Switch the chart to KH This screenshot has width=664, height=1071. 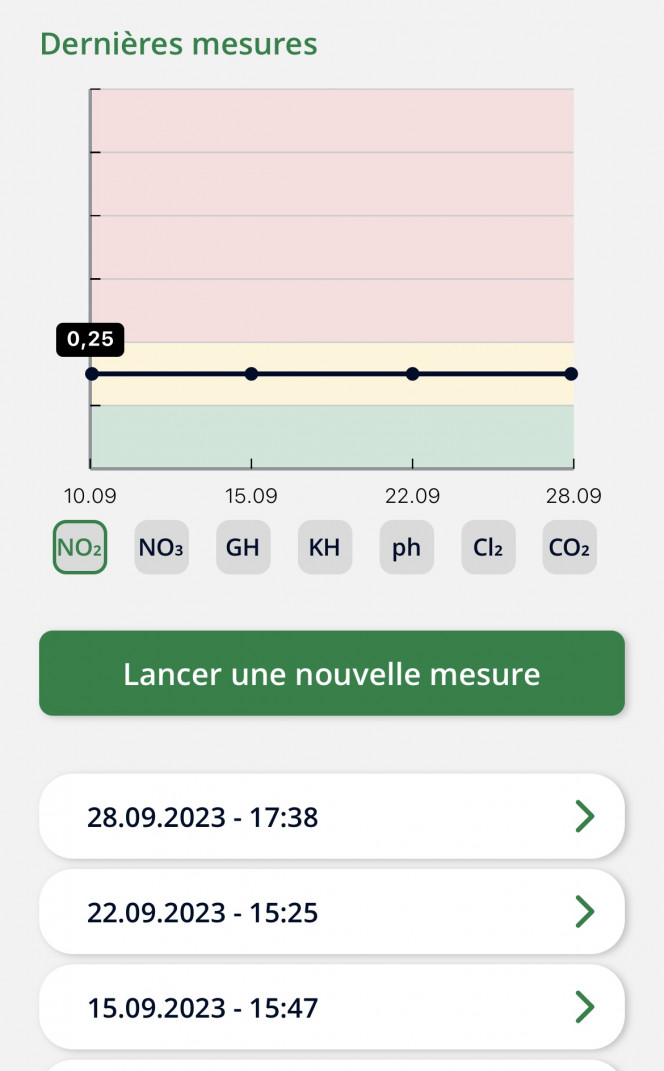(x=324, y=547)
